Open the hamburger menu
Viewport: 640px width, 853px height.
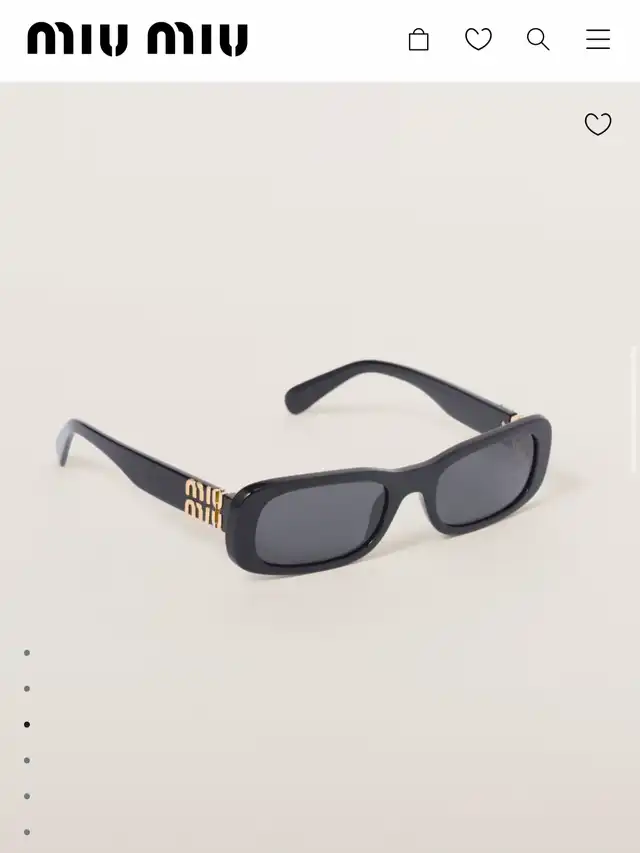tap(598, 40)
